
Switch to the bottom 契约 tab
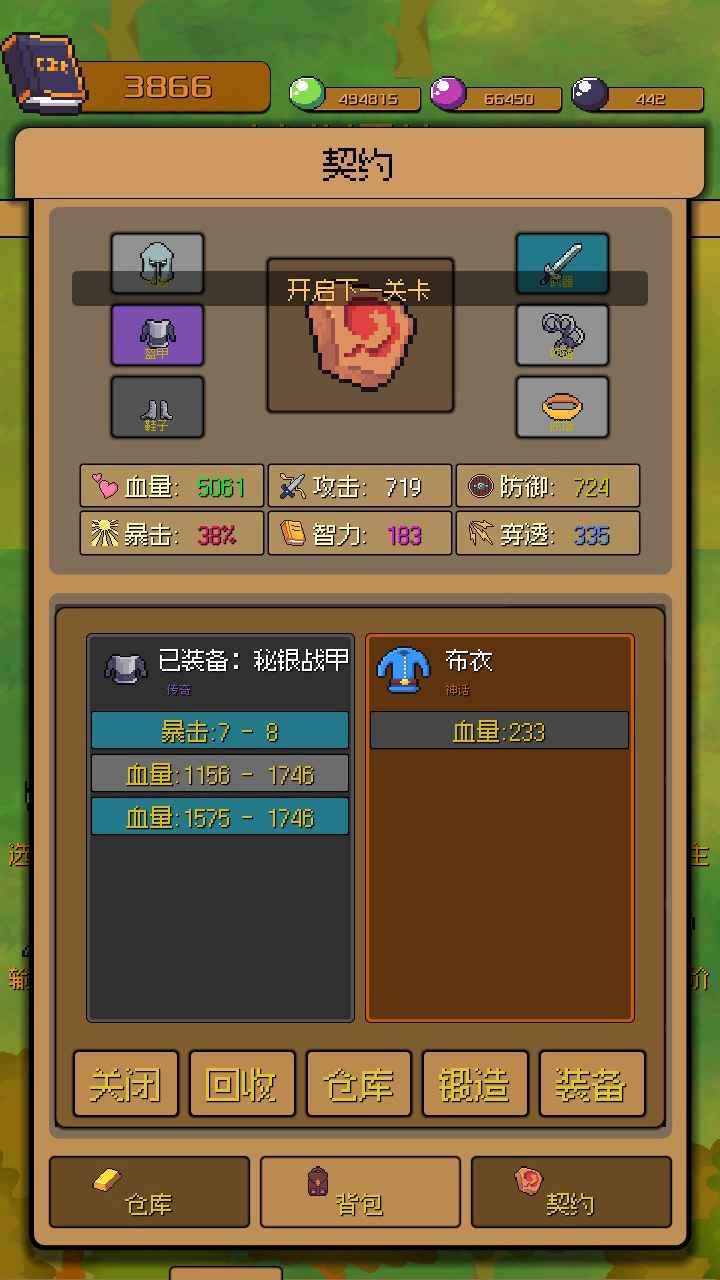[x=570, y=1191]
